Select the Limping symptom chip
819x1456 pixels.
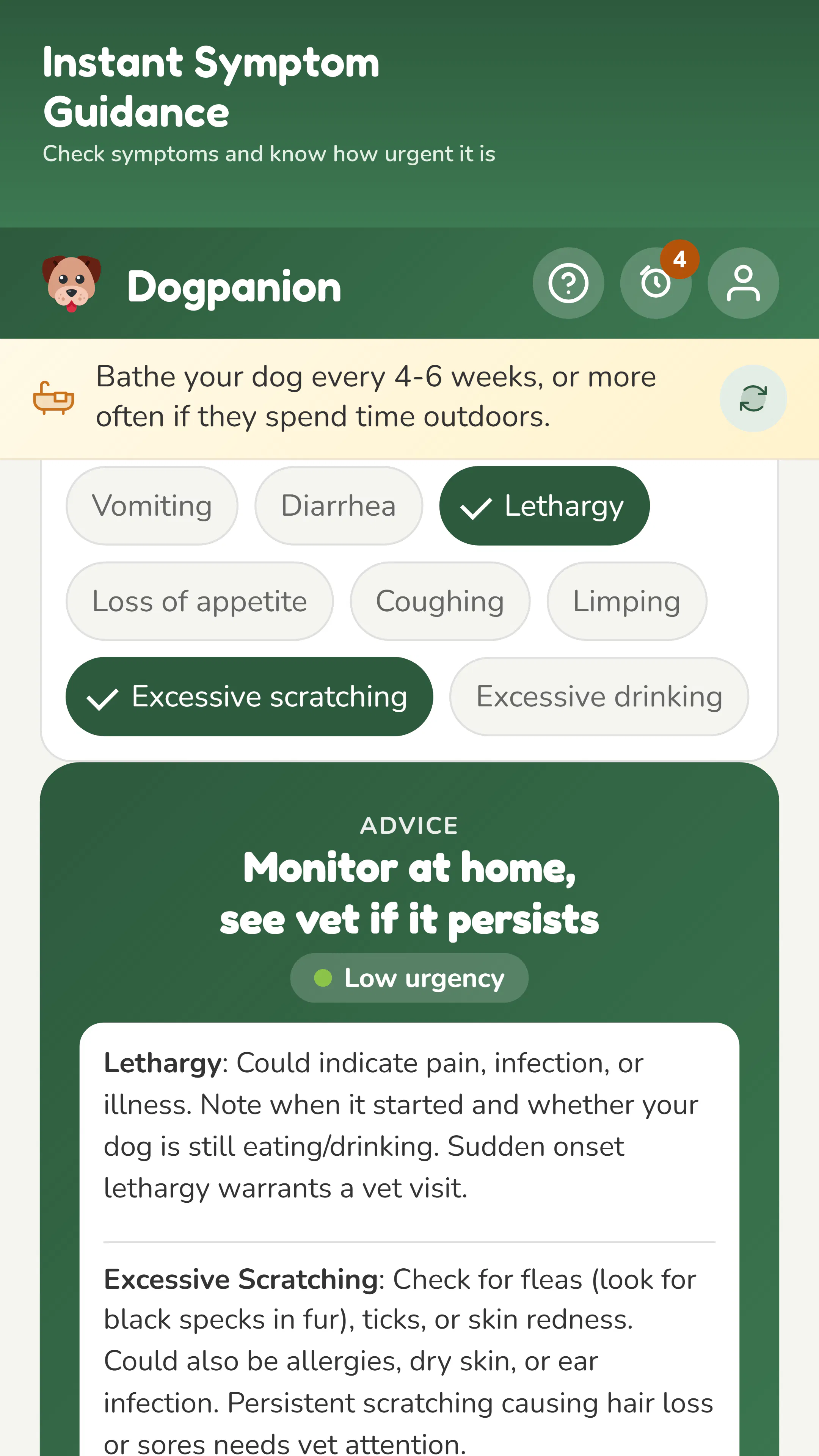click(627, 601)
